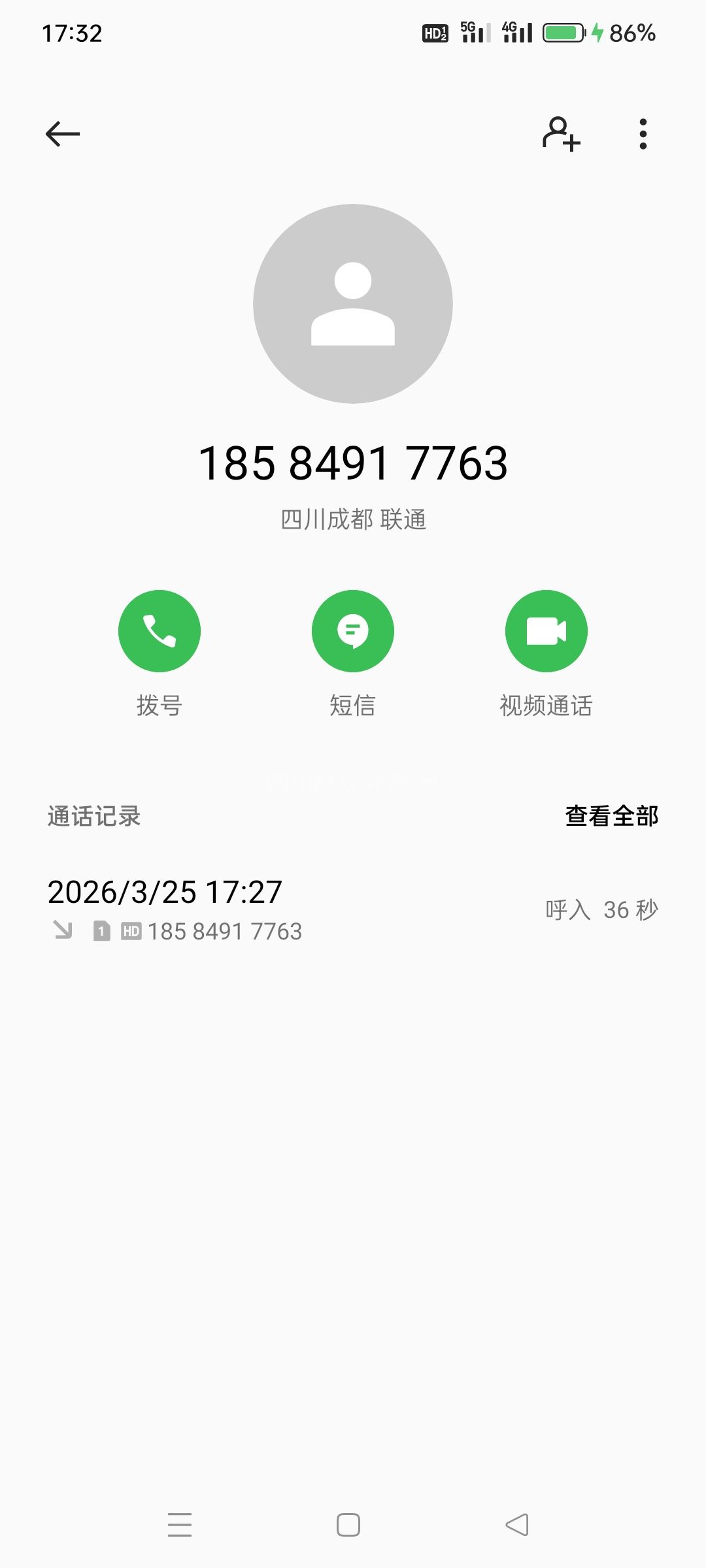706x1568 pixels.
Task: Dial 185 8491 7763 with 拨号
Action: pos(160,631)
